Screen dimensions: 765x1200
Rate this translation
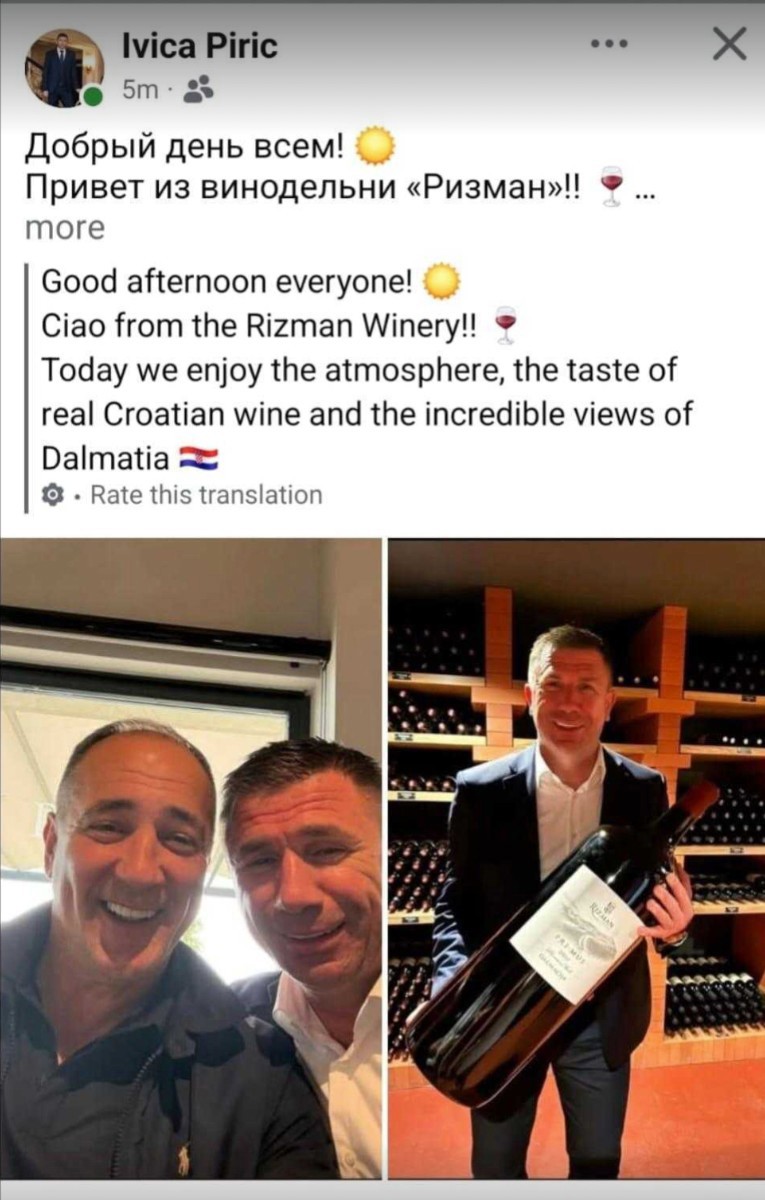coord(206,495)
